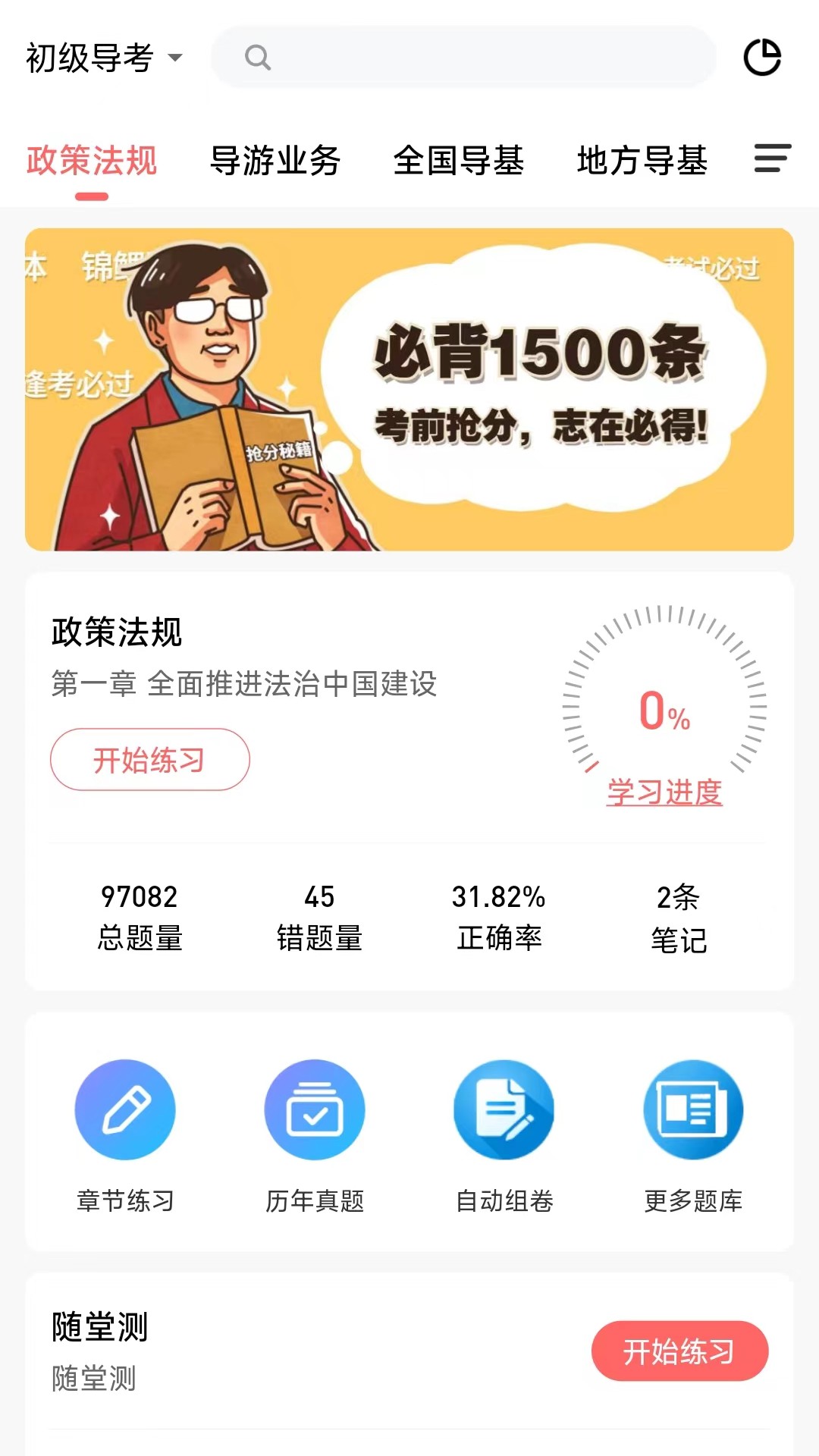Viewport: 819px width, 1456px height.
Task: Switch to the 地方导基 tab
Action: tap(642, 162)
